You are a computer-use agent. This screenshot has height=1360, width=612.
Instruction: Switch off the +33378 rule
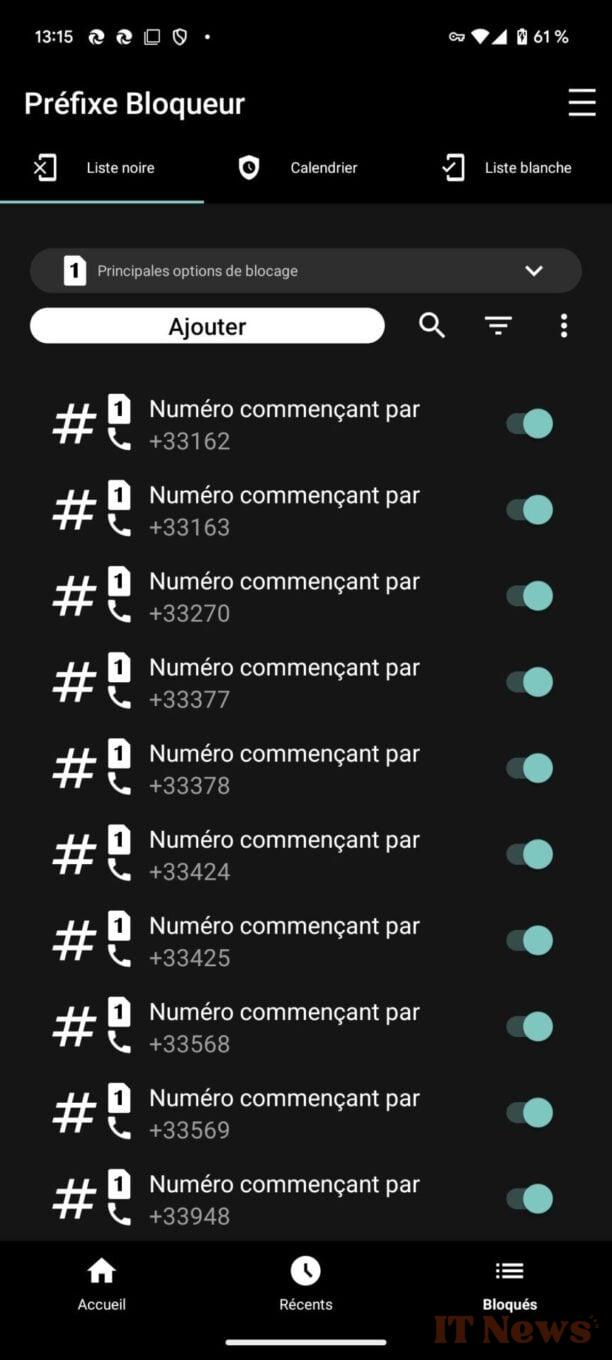[529, 768]
